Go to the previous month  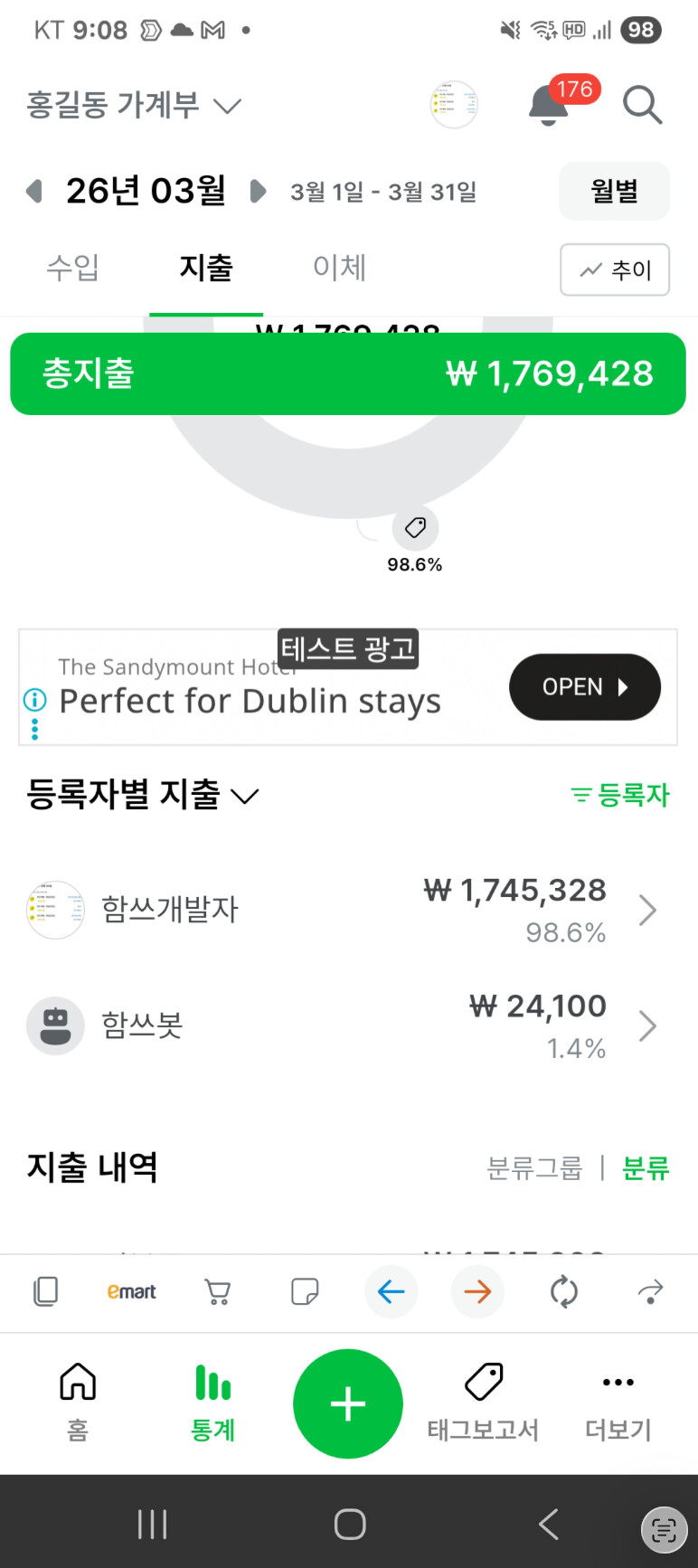pos(35,192)
